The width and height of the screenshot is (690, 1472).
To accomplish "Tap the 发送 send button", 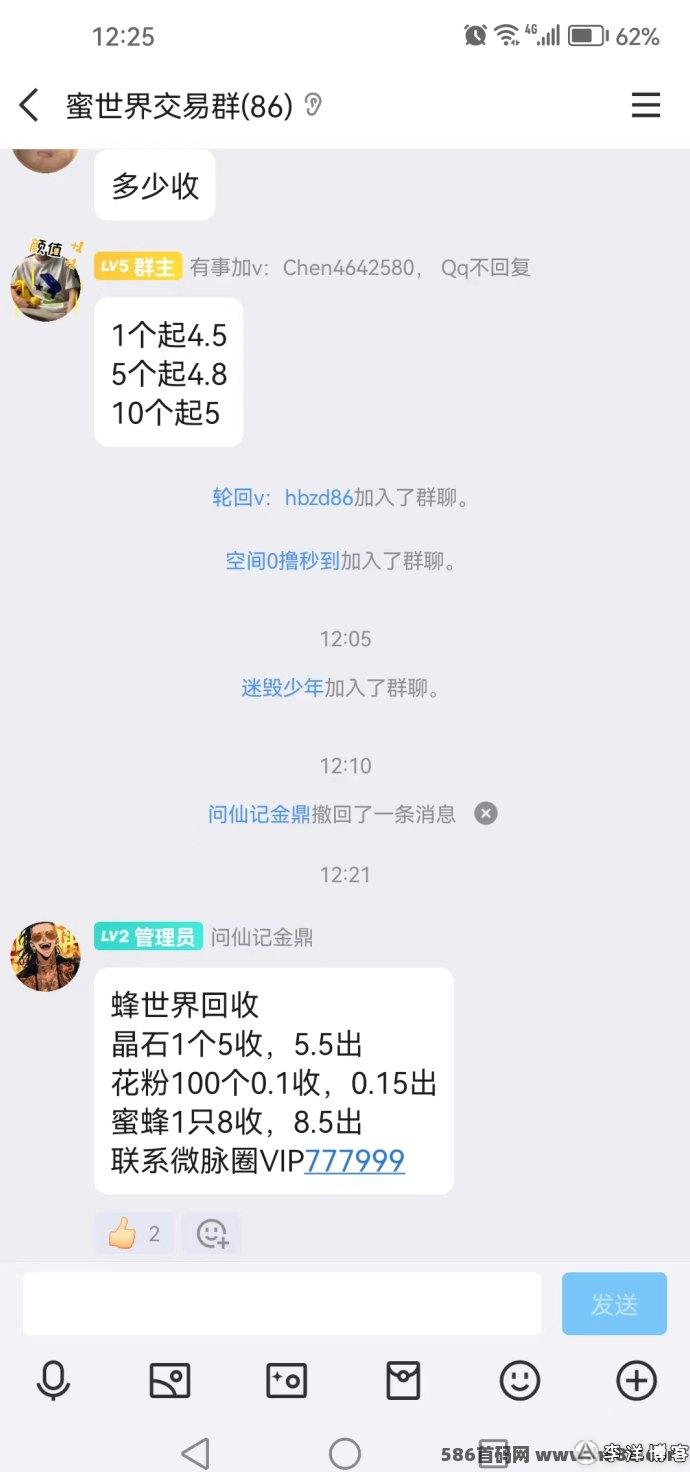I will click(x=614, y=1304).
